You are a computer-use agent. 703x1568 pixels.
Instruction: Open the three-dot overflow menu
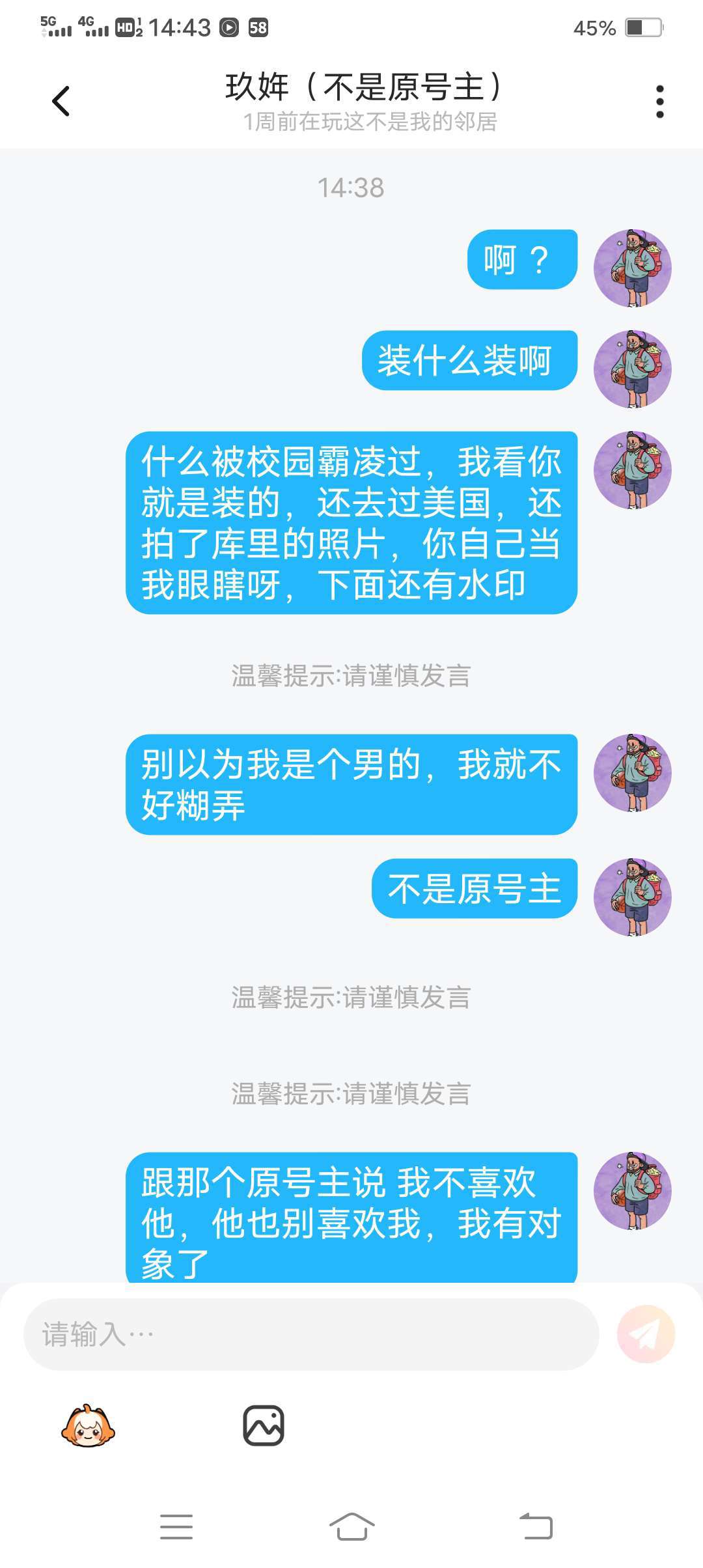659,102
